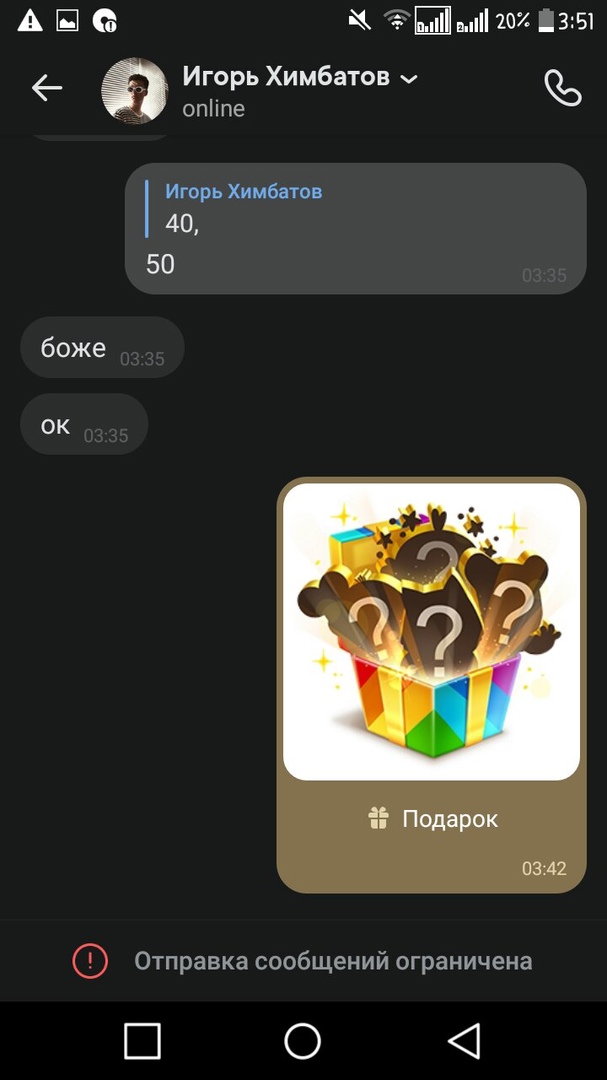Tap the quoted reply from Игорь Химбатов
The width and height of the screenshot is (607, 1080).
tap(245, 208)
